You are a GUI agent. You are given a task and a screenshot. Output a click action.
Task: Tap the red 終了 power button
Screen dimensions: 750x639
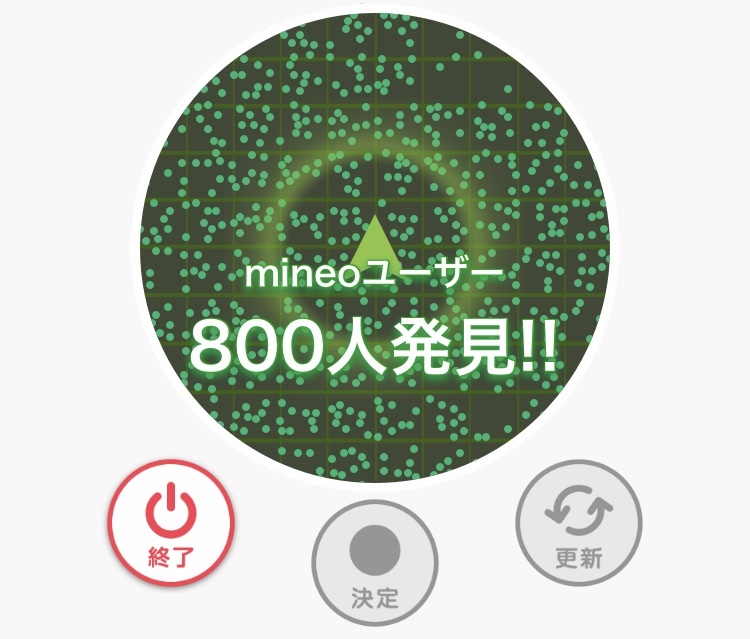pos(171,523)
